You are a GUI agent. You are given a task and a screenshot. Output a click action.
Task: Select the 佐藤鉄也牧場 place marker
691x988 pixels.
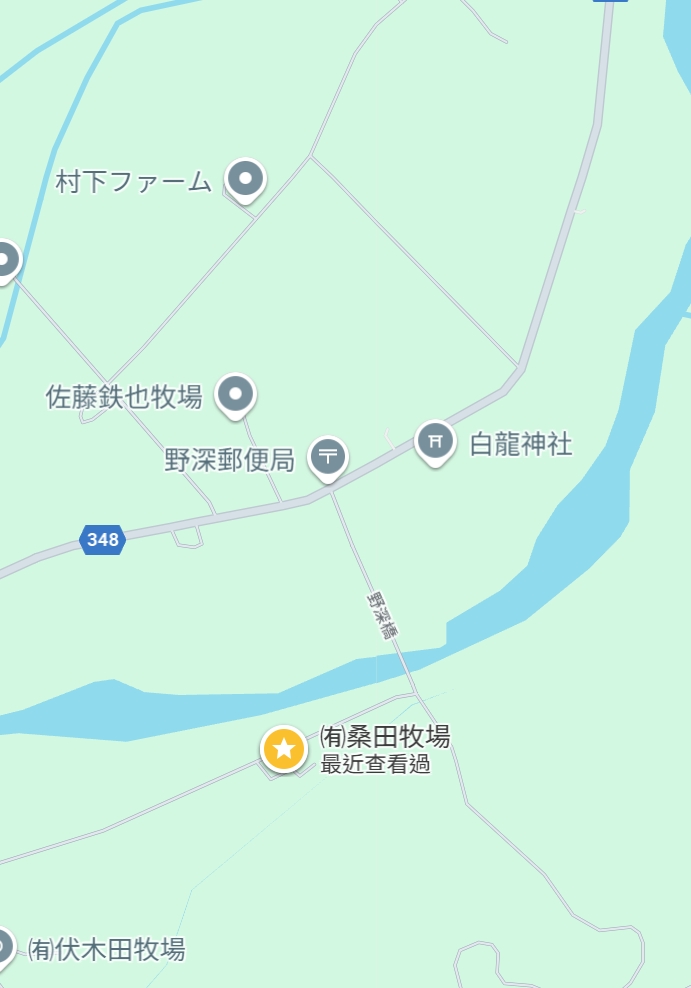pyautogui.click(x=236, y=395)
